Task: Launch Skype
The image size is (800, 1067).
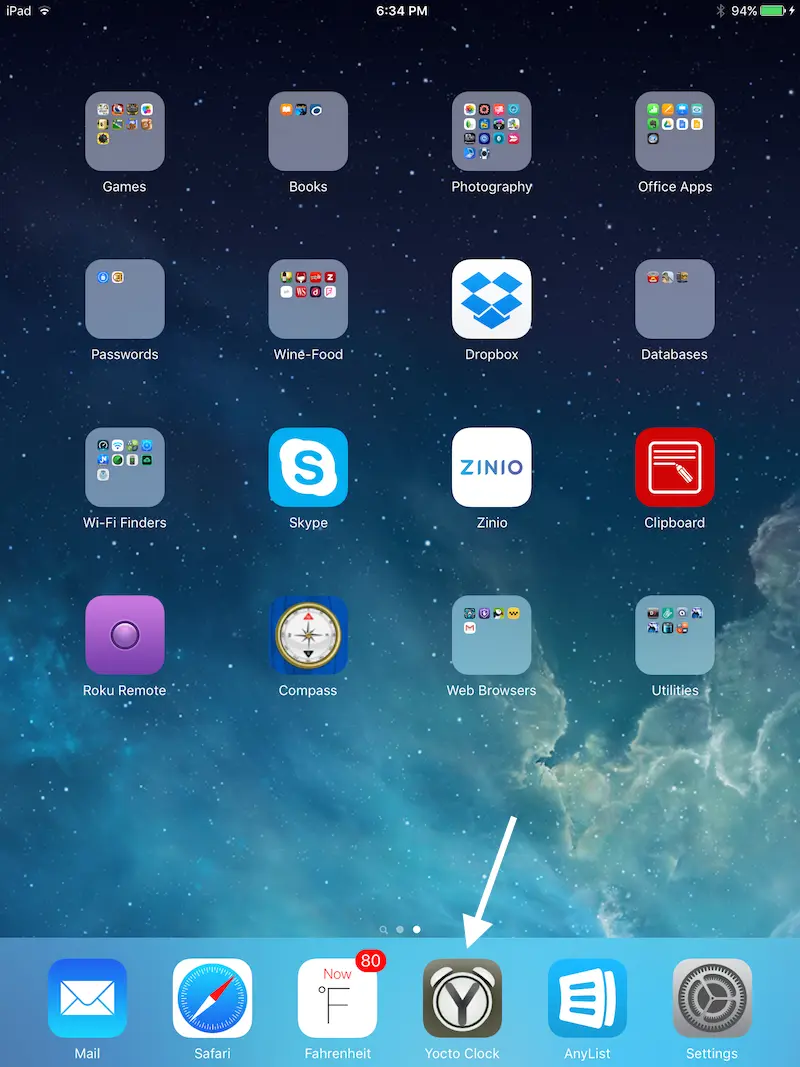Action: click(308, 467)
